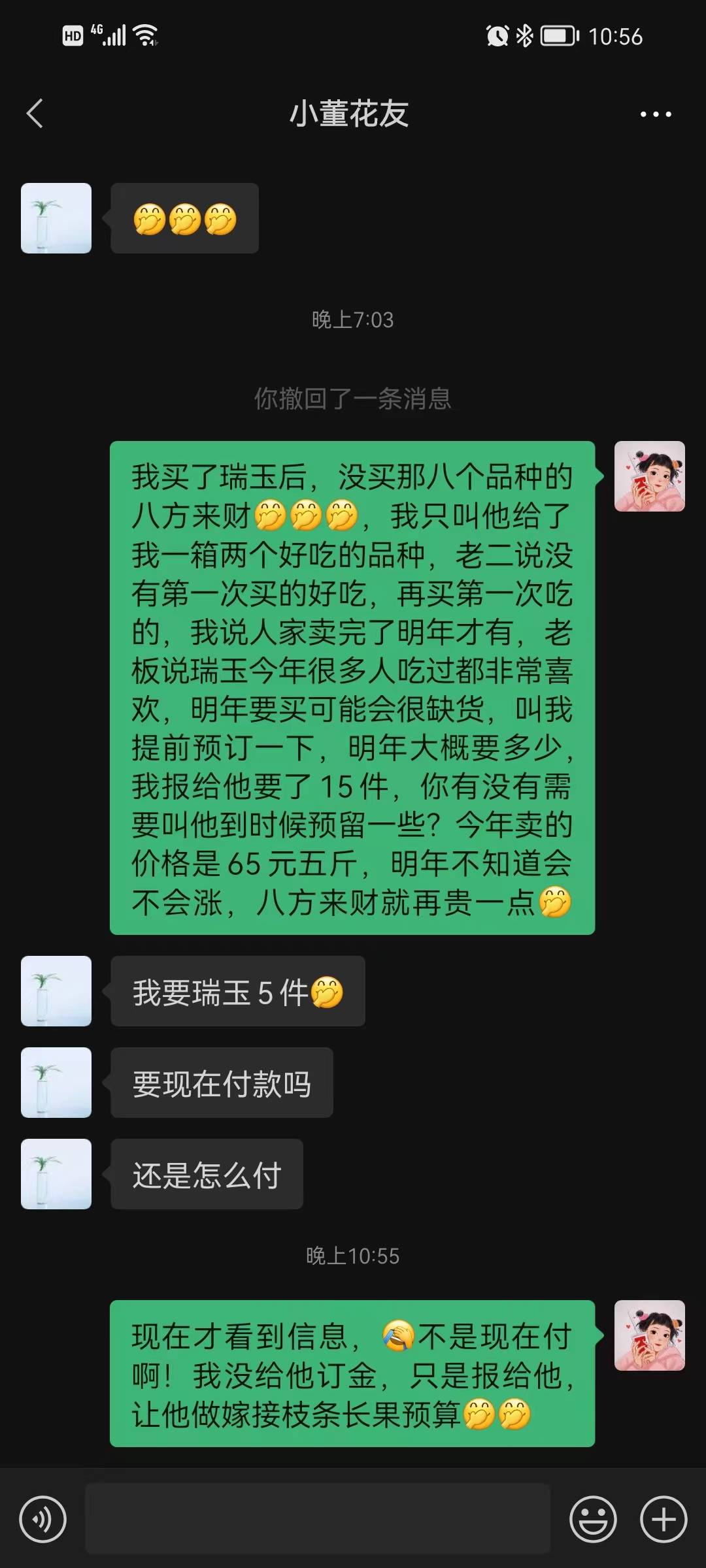Go back from the 小董花友 chat
This screenshot has height=1568, width=706.
point(35,114)
